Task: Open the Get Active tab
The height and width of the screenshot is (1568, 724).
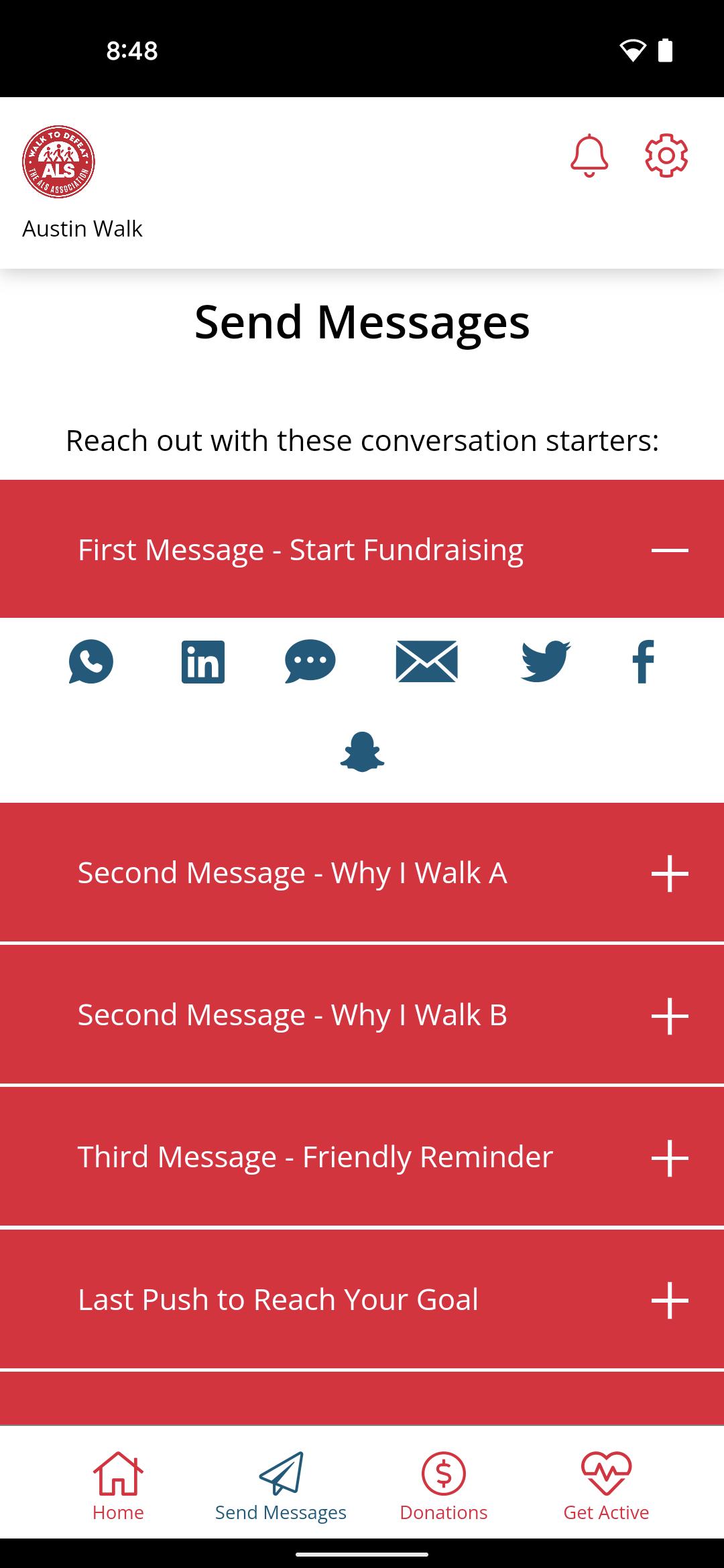Action: tap(606, 1486)
